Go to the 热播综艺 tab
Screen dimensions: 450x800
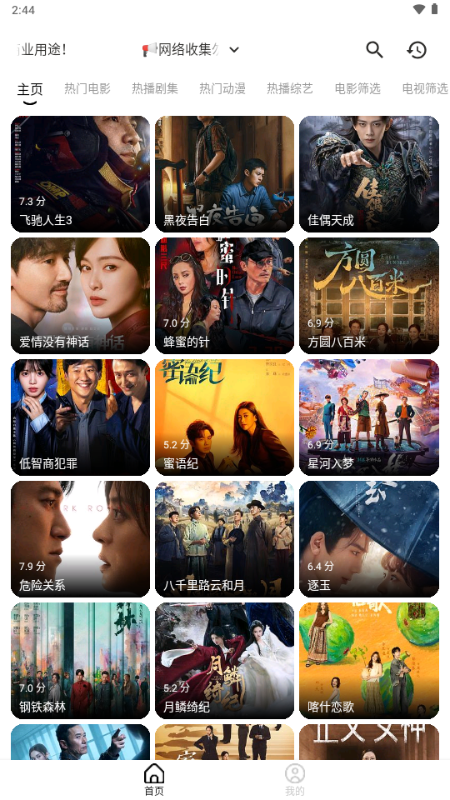(x=289, y=88)
